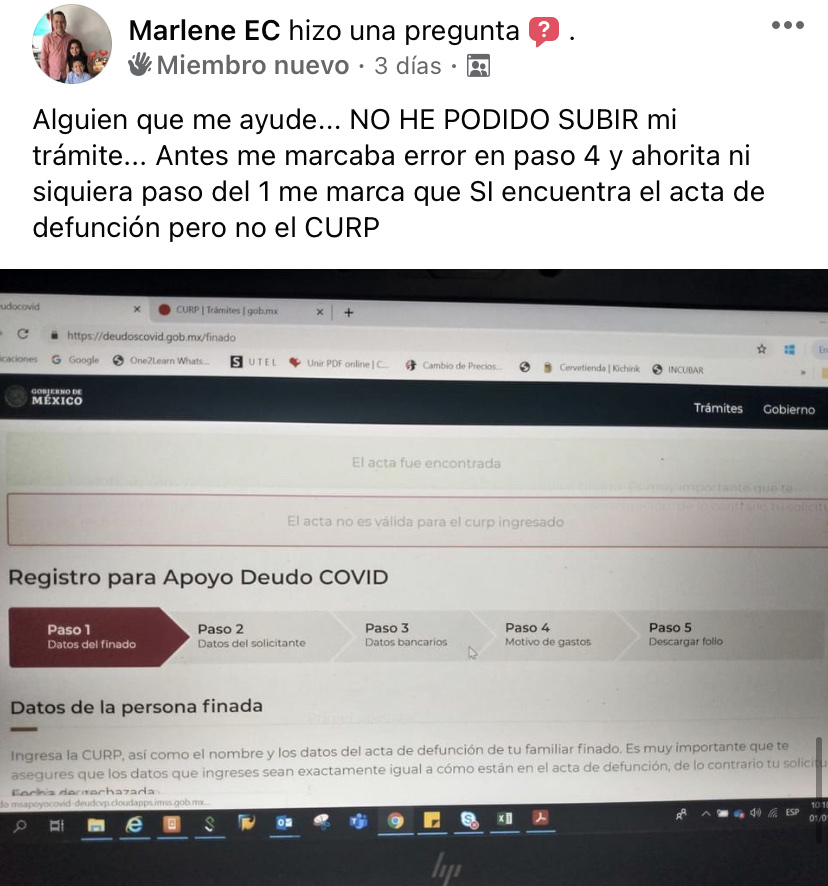Open Marlene EC's profile picture
Viewport: 828px width, 886px height.
tap(73, 44)
